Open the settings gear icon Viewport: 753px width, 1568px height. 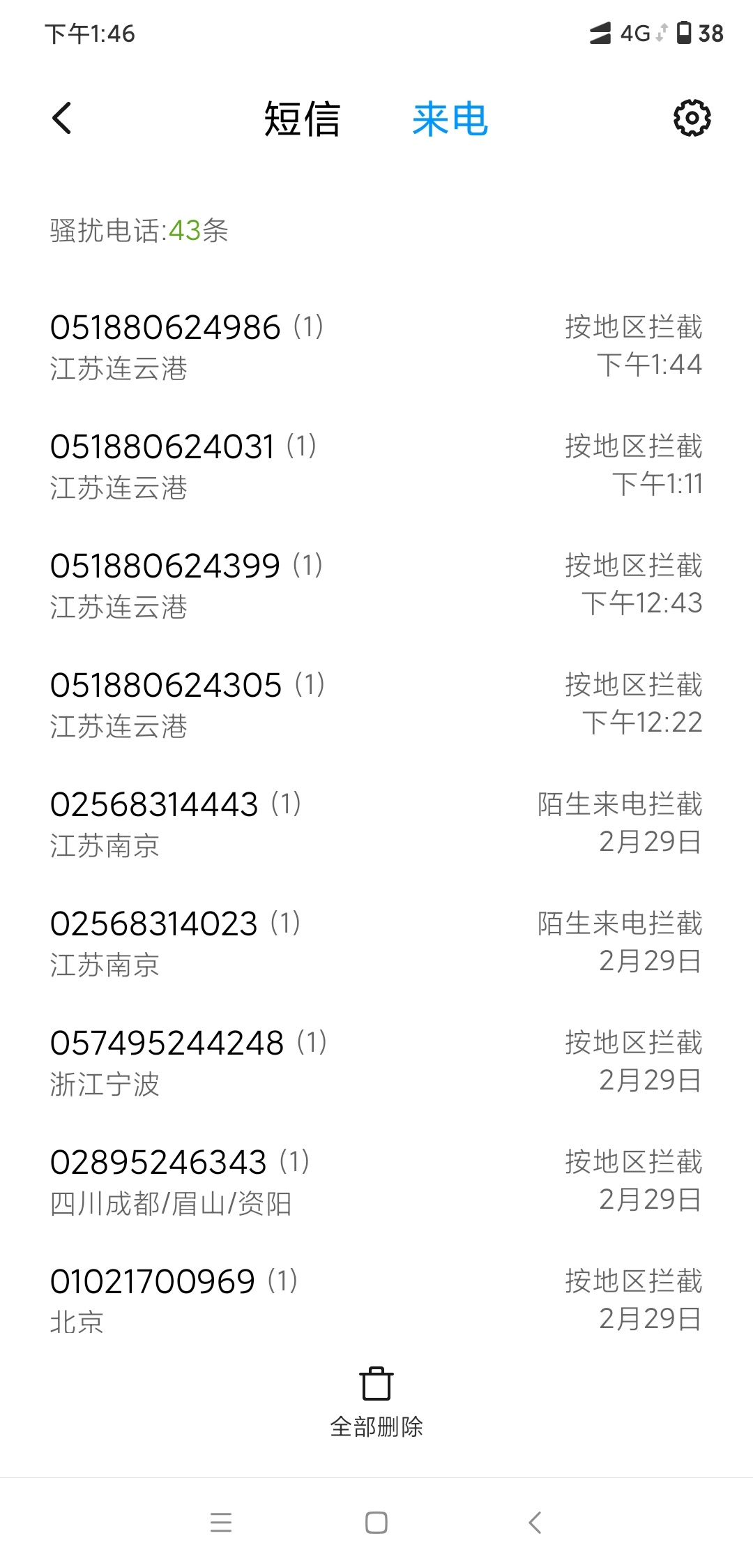[x=692, y=118]
